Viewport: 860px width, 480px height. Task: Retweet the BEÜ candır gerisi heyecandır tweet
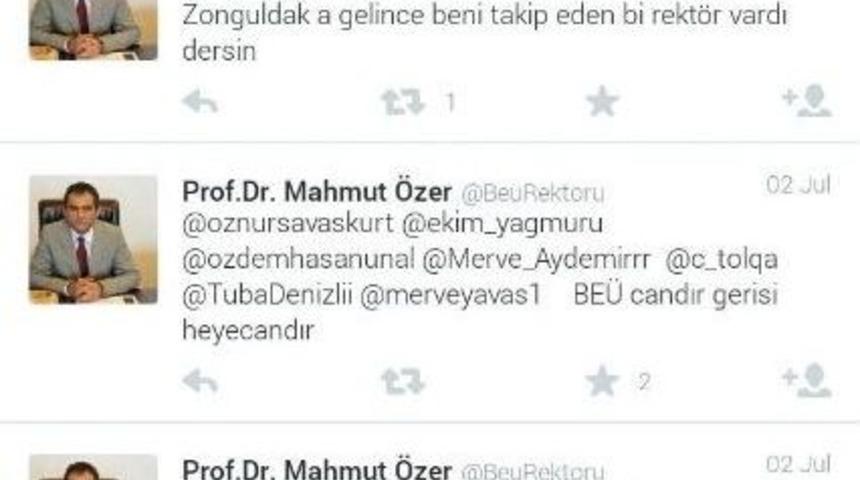[403, 381]
